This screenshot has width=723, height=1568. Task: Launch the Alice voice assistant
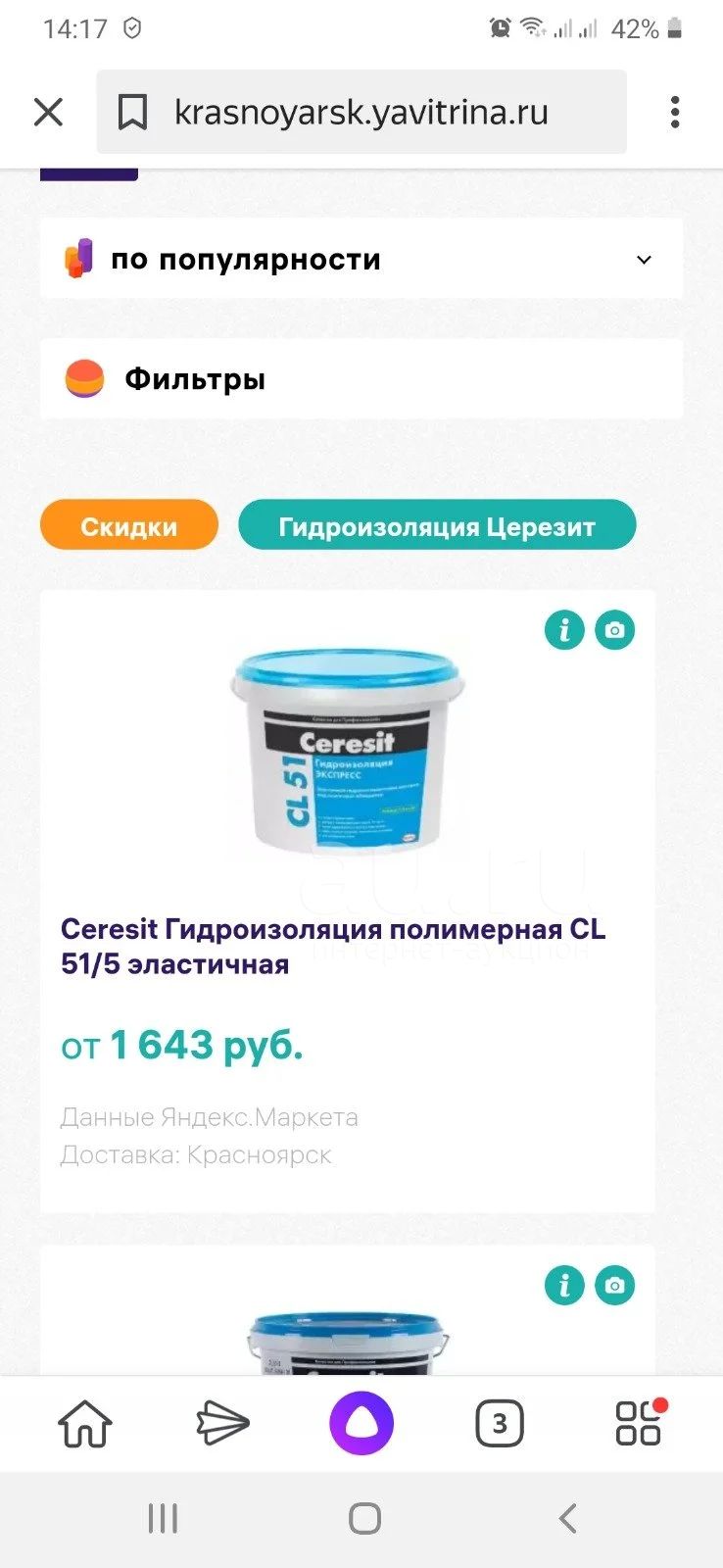coord(361,1423)
